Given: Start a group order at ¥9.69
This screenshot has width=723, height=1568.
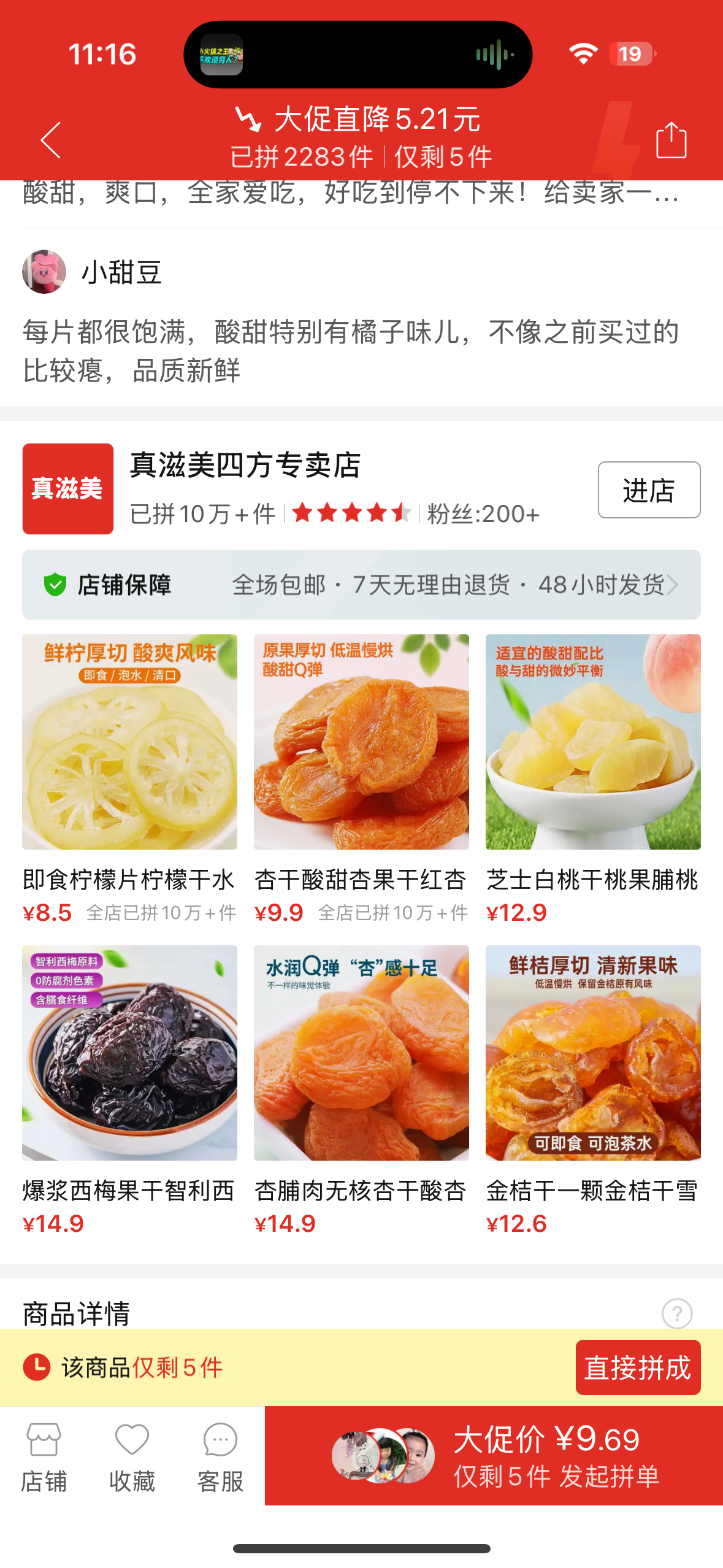Looking at the screenshot, I should [494, 1456].
